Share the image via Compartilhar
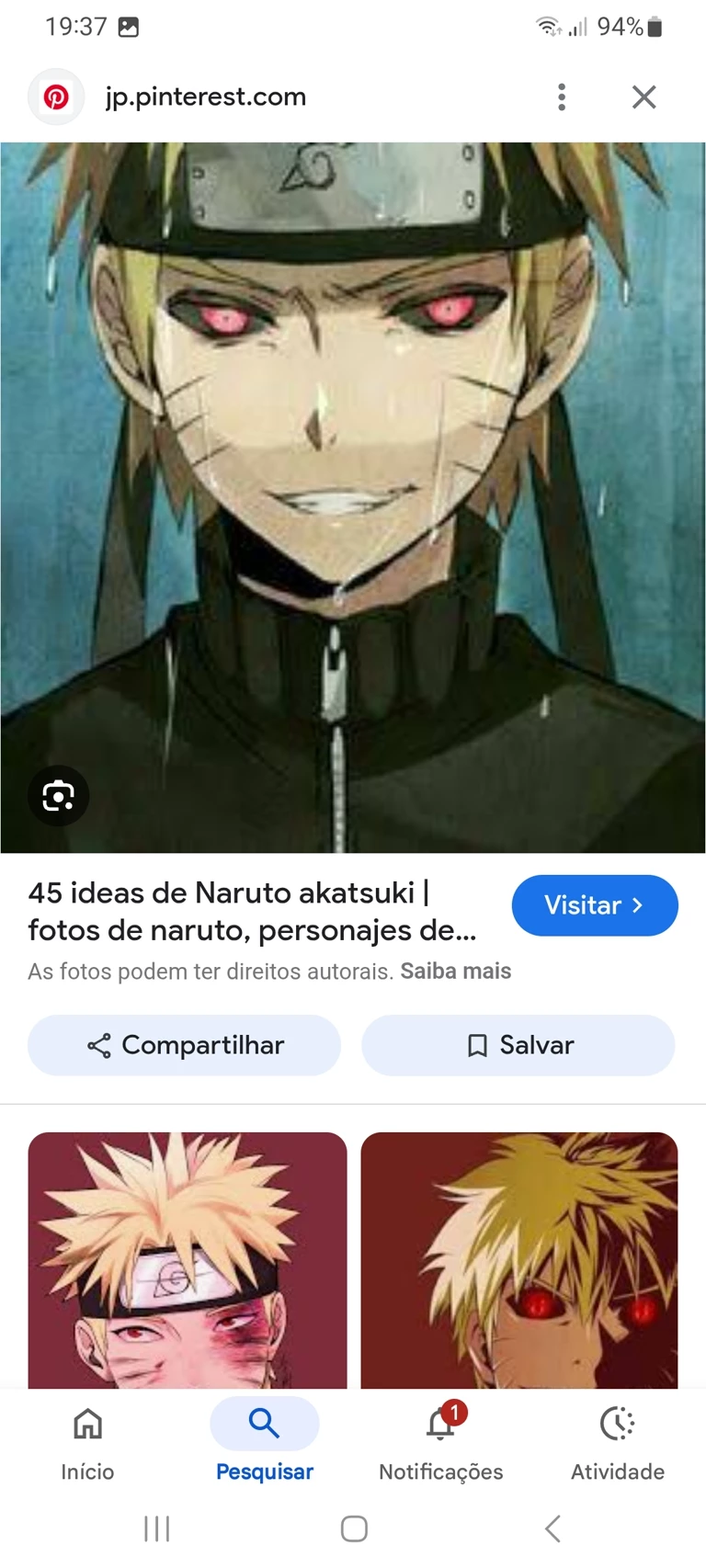 pos(184,1045)
